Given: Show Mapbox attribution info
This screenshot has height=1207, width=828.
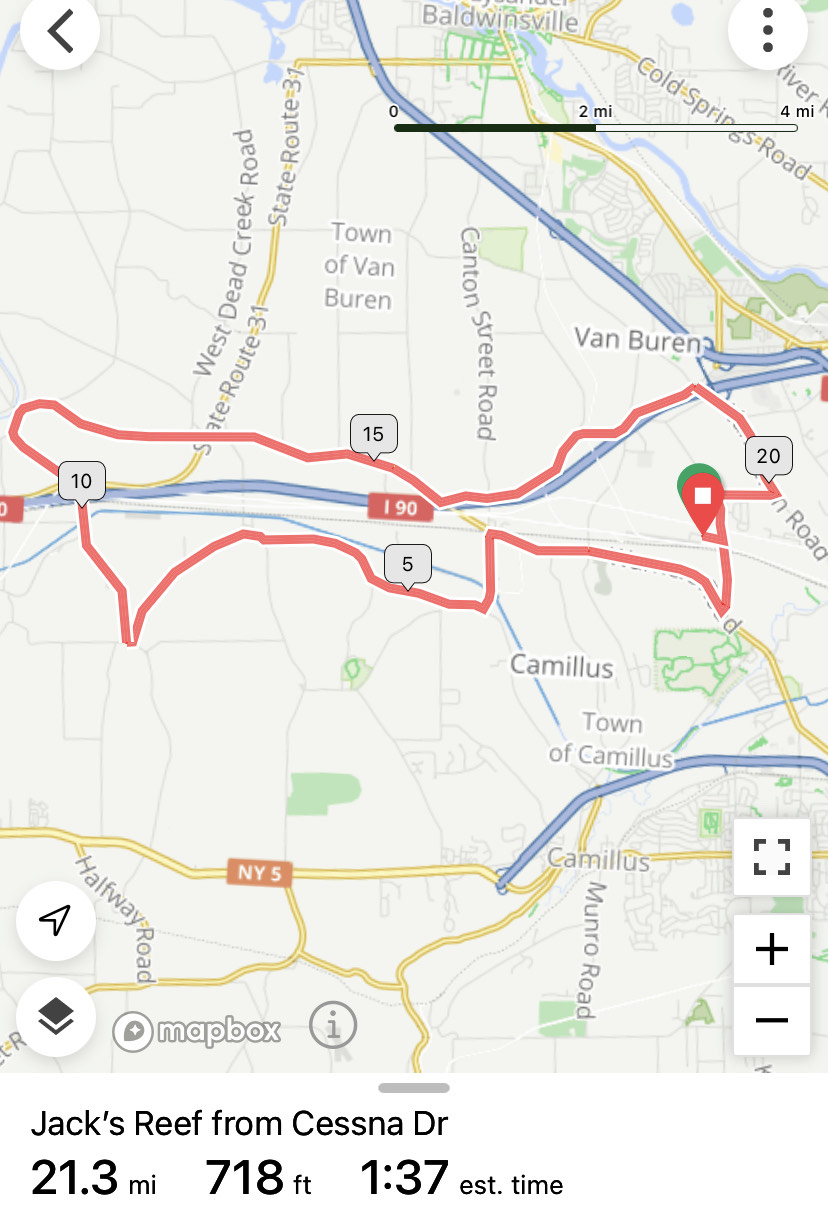Looking at the screenshot, I should pyautogui.click(x=333, y=1026).
